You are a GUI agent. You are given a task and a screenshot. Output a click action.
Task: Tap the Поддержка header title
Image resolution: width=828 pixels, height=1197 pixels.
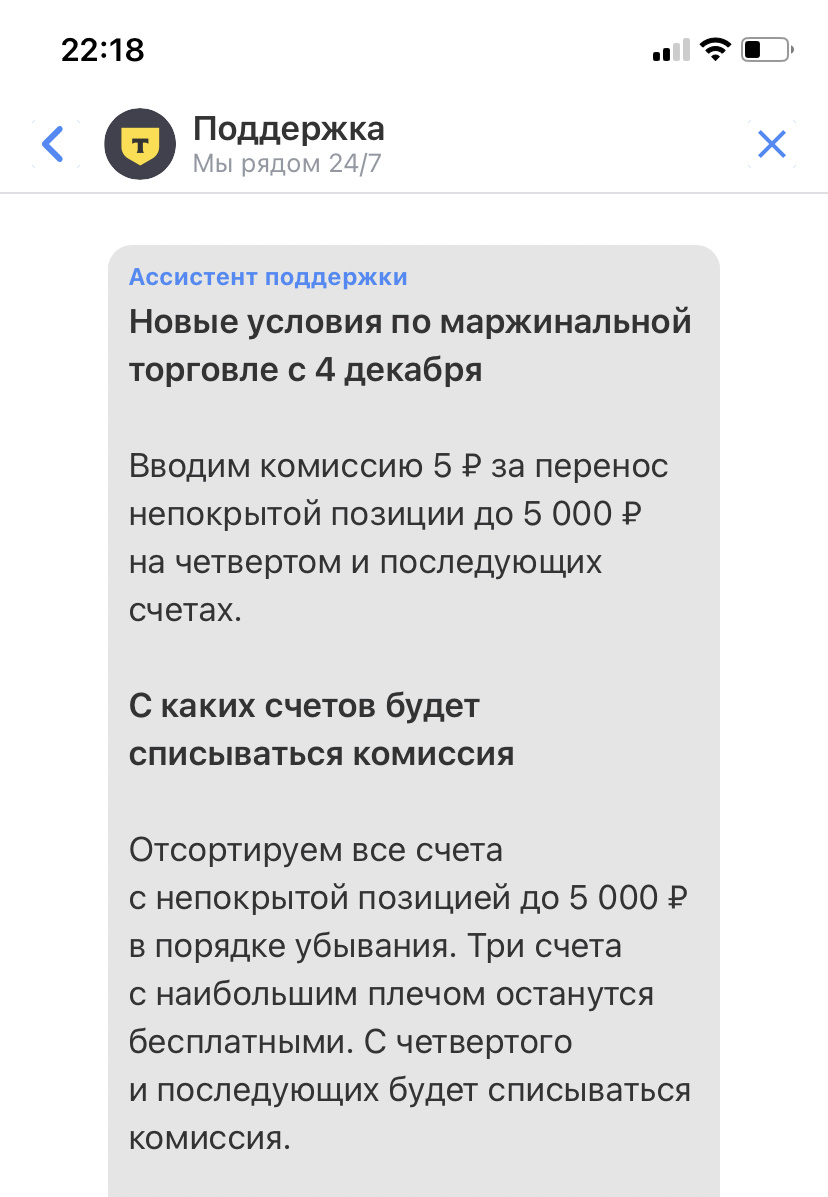[x=288, y=128]
